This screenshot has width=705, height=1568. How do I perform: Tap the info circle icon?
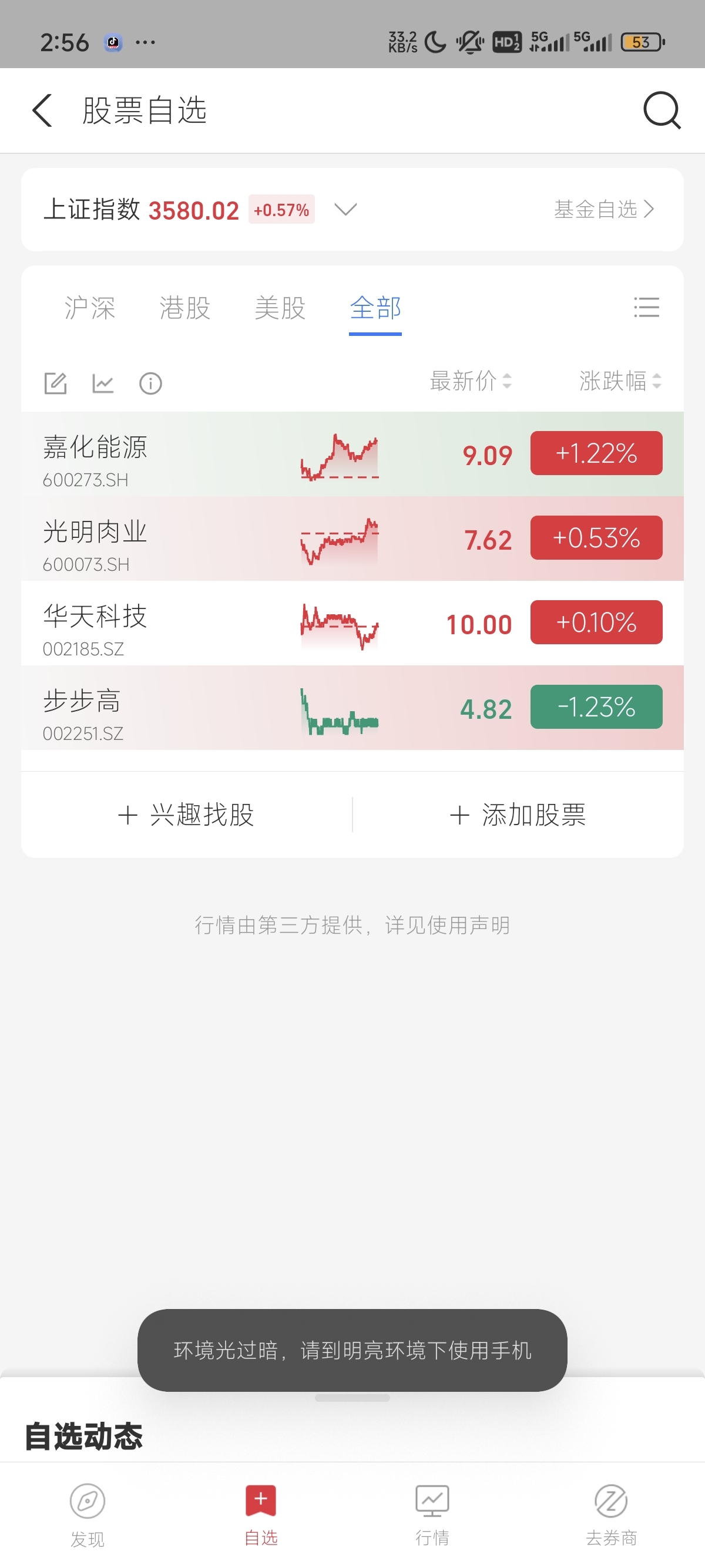(x=150, y=383)
